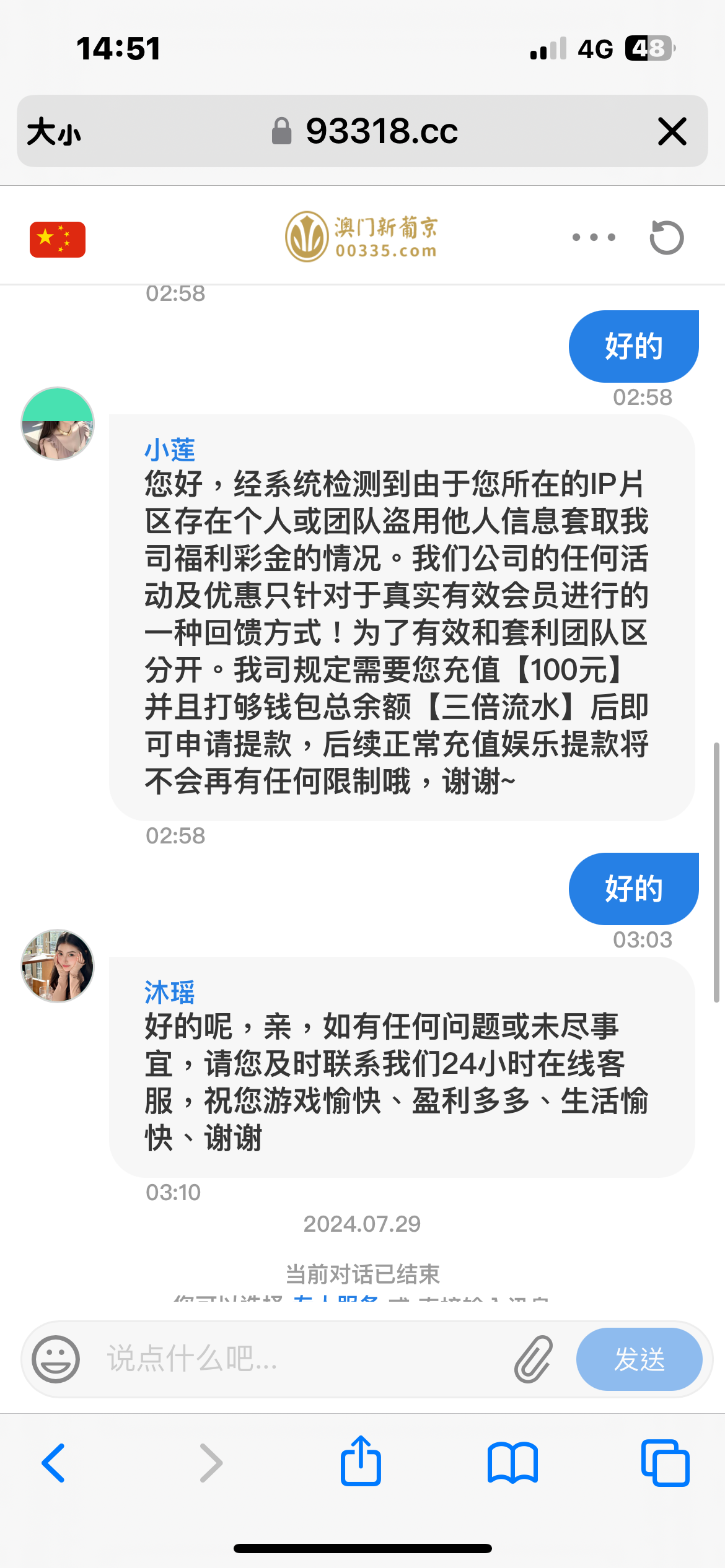The width and height of the screenshot is (725, 1568).
Task: Open the three-dot chat options menu
Action: click(x=594, y=237)
